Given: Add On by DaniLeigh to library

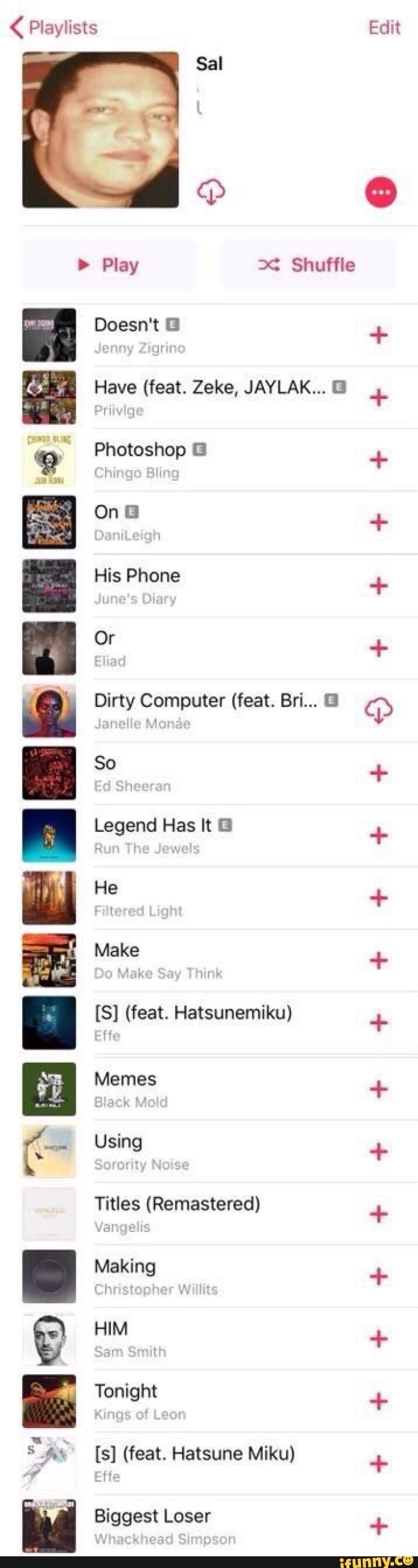Looking at the screenshot, I should 378,522.
